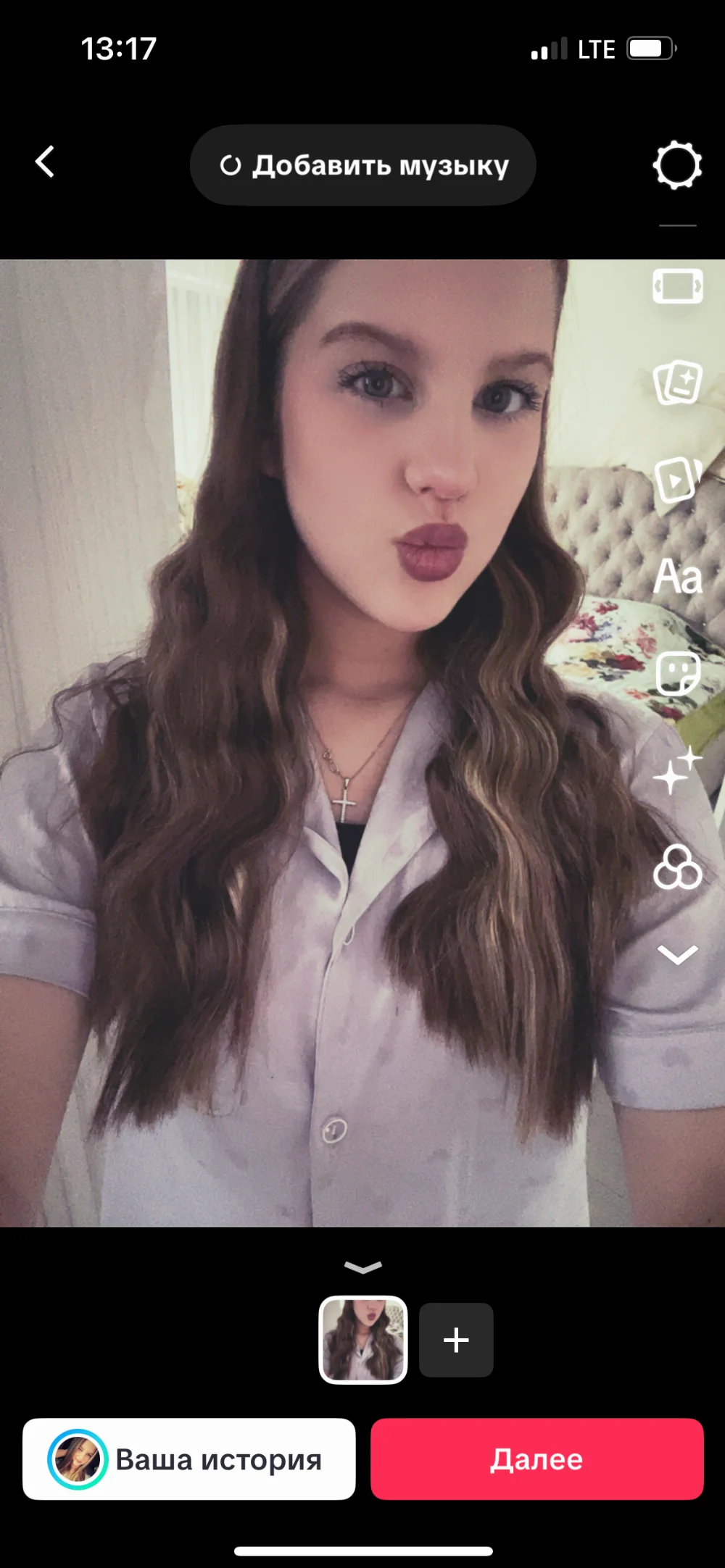725x1568 pixels.
Task: Add another photo with the plus button
Action: pos(456,1340)
